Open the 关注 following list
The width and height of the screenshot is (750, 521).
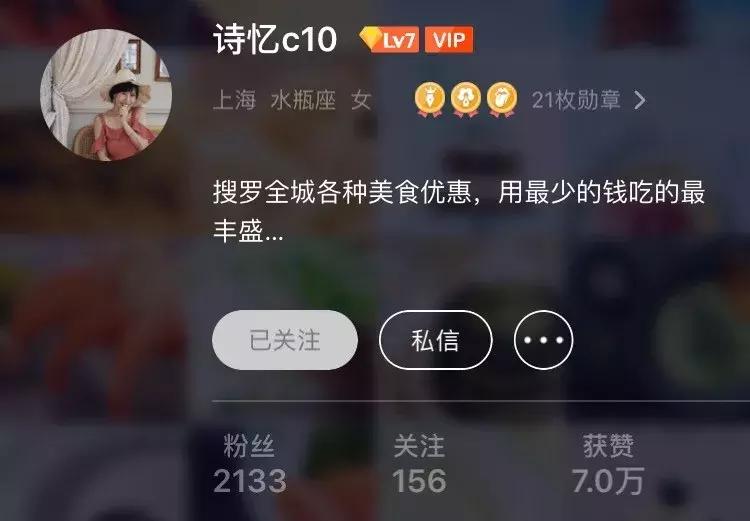pos(419,465)
